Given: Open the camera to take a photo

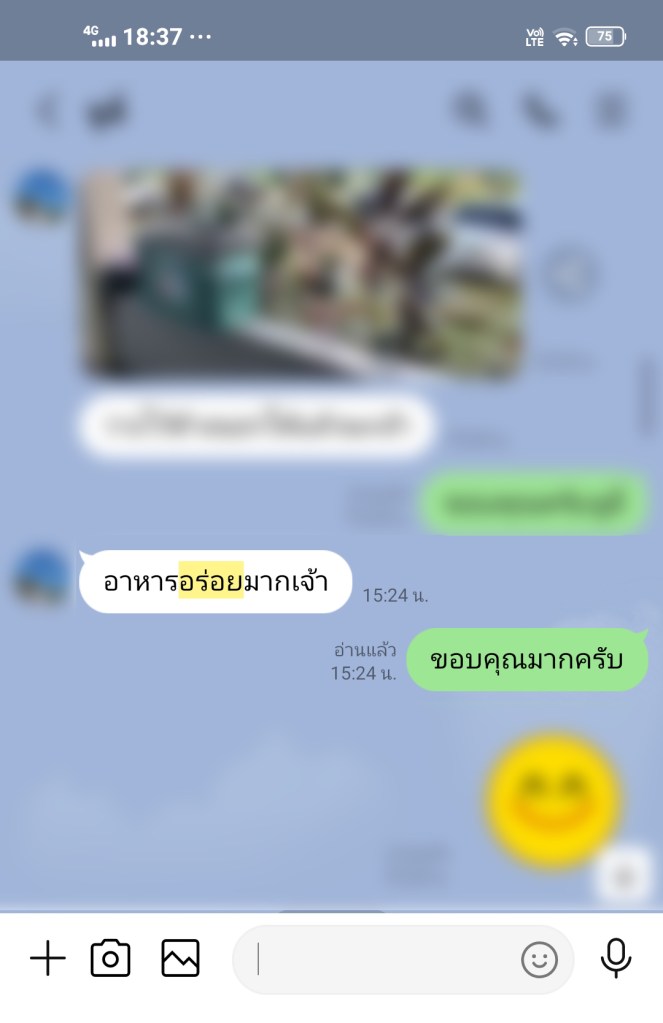Looking at the screenshot, I should click(111, 959).
